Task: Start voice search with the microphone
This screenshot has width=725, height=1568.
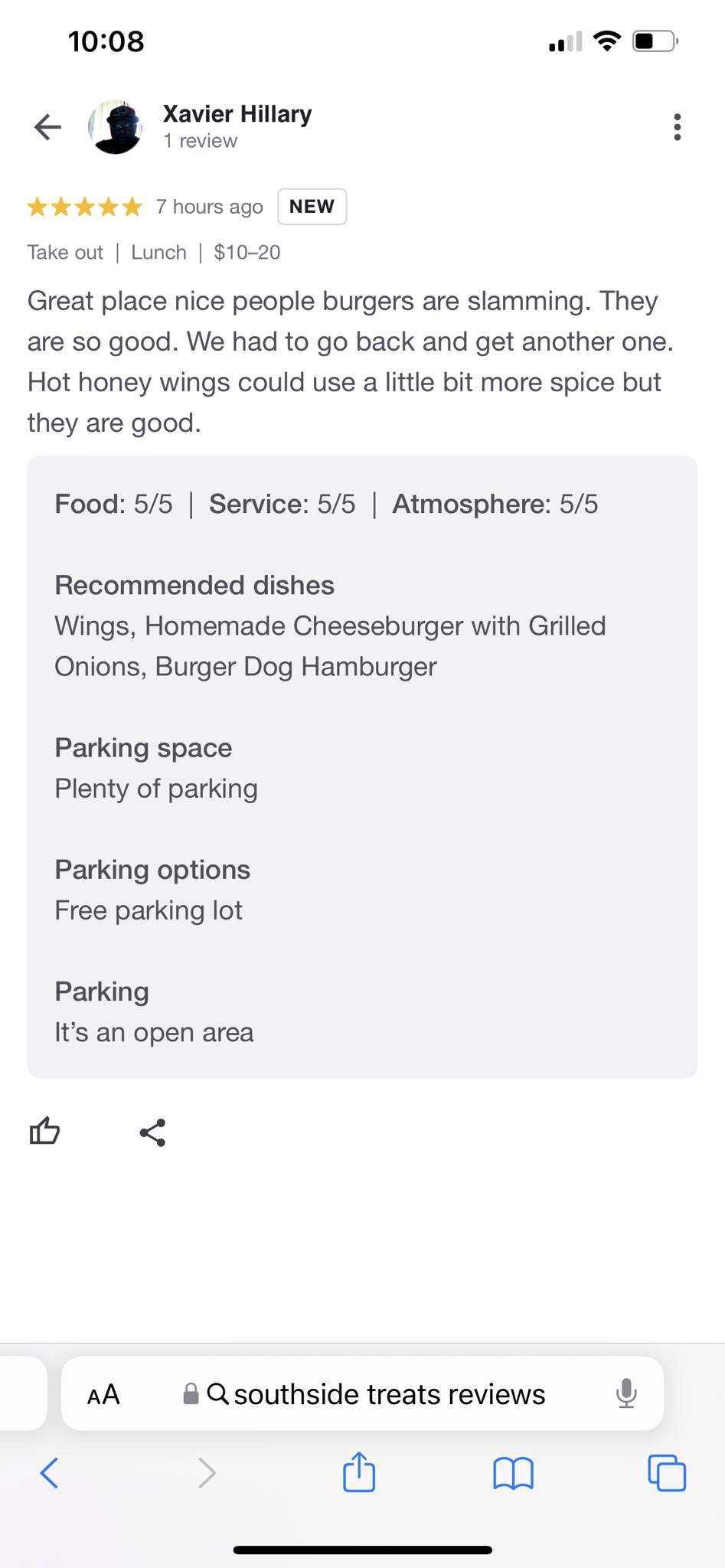Action: [625, 1394]
